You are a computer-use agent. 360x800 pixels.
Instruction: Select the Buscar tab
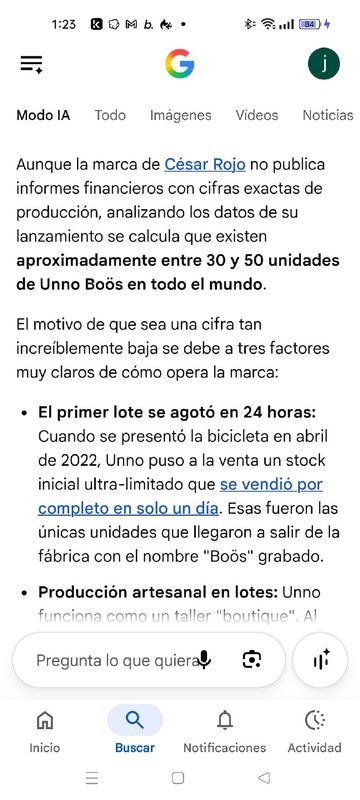(x=135, y=733)
